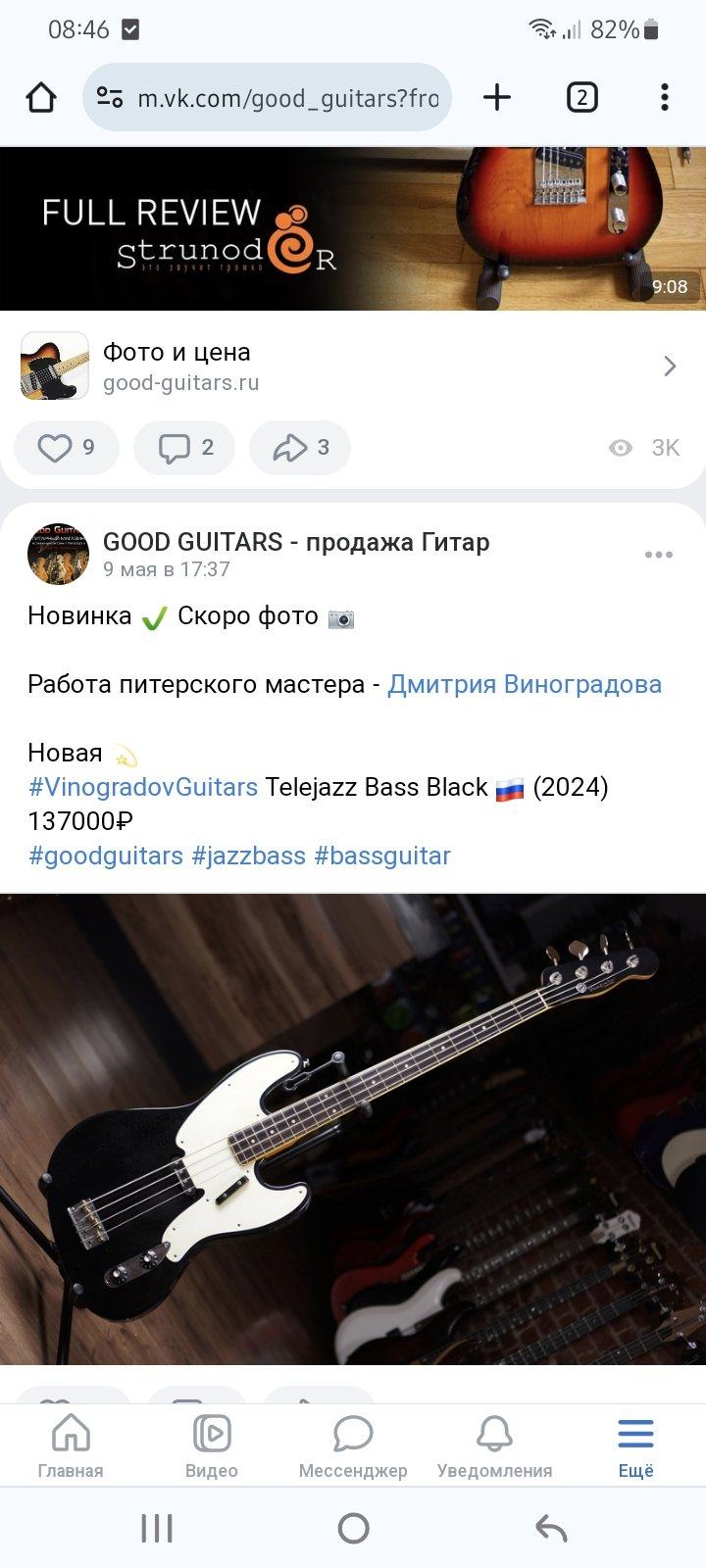Open a new browser tab
This screenshot has height=1568, width=706.
[497, 97]
